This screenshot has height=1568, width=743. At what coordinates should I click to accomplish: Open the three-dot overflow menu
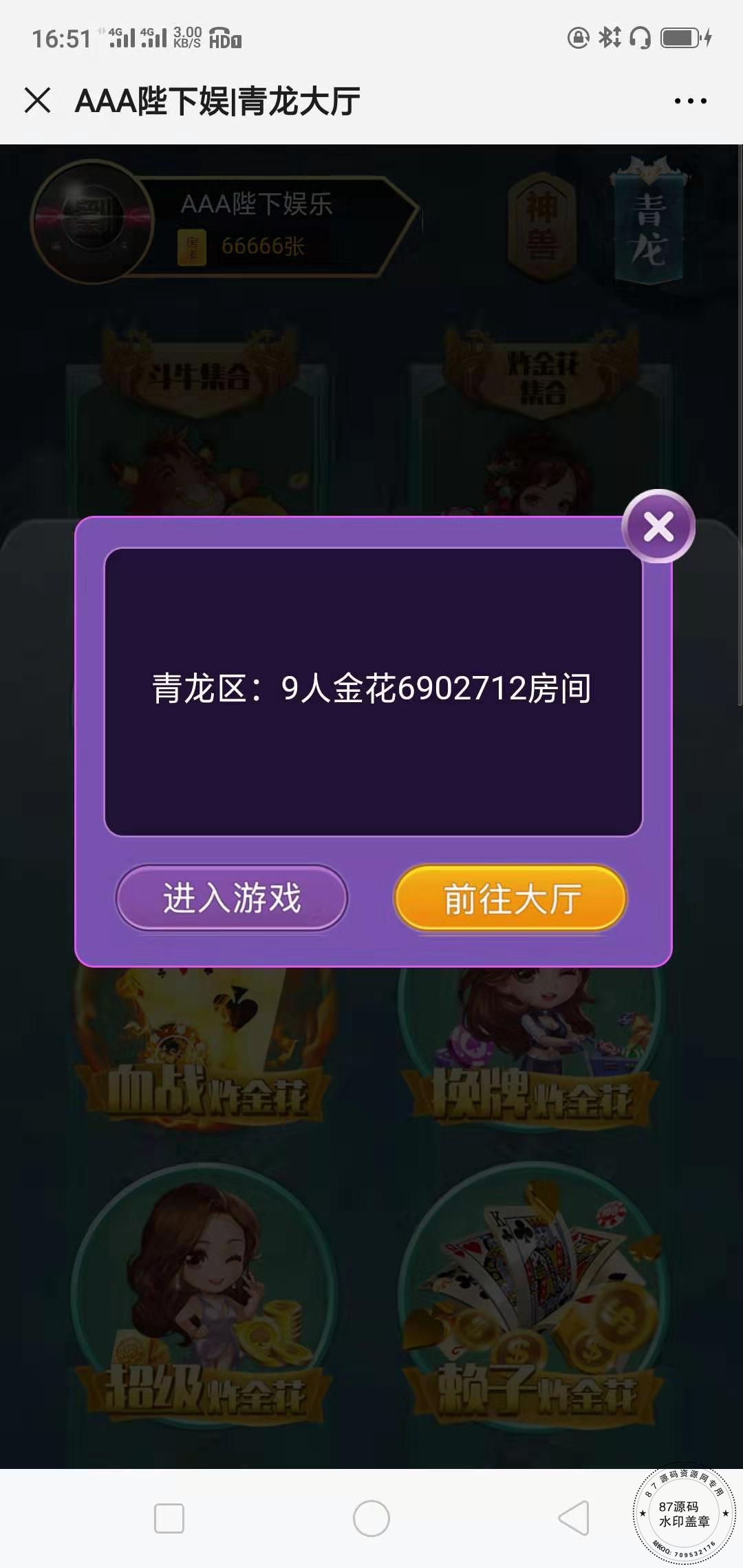tap(690, 101)
